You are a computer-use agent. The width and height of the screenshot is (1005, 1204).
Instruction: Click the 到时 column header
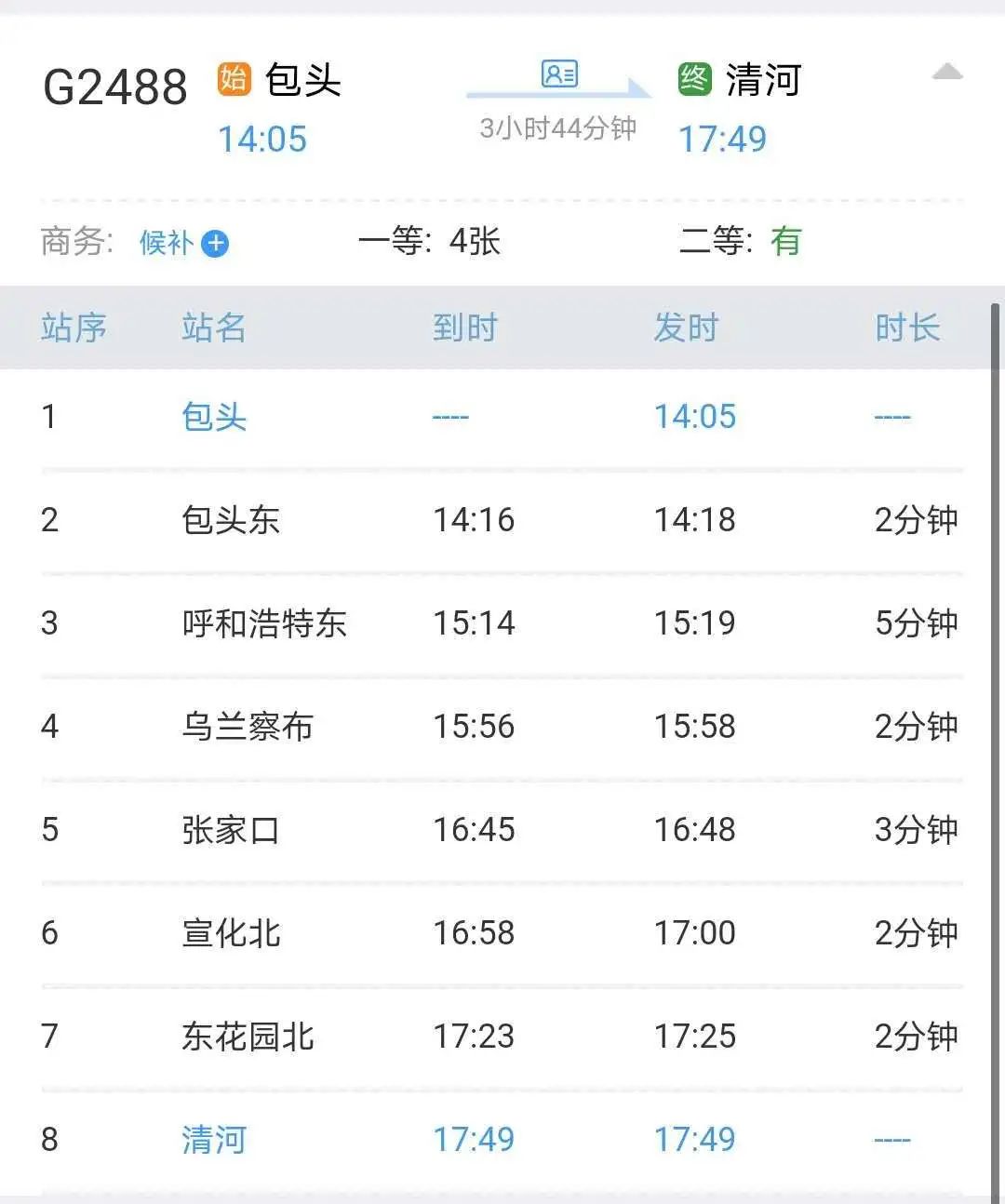(x=464, y=328)
